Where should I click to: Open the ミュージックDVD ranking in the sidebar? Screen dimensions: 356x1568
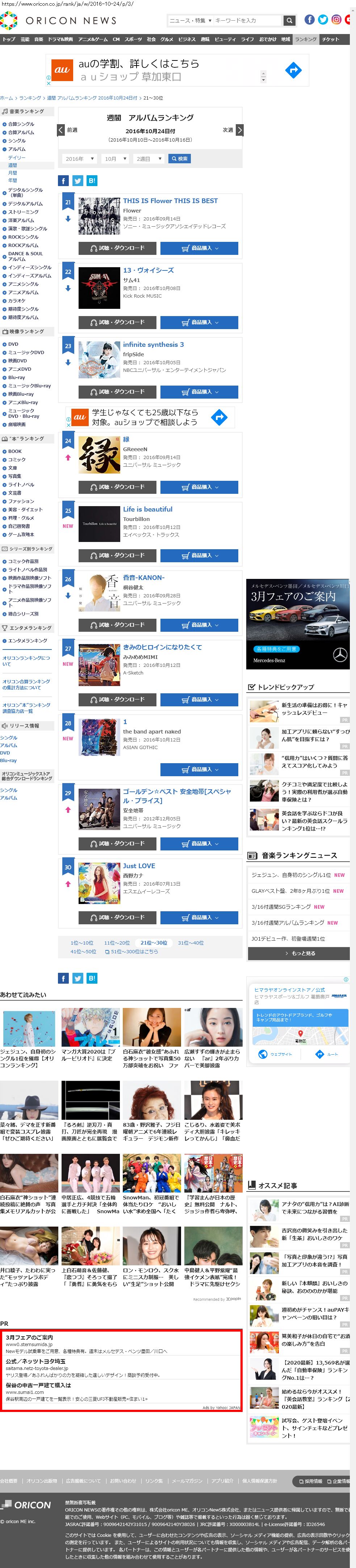tap(26, 352)
